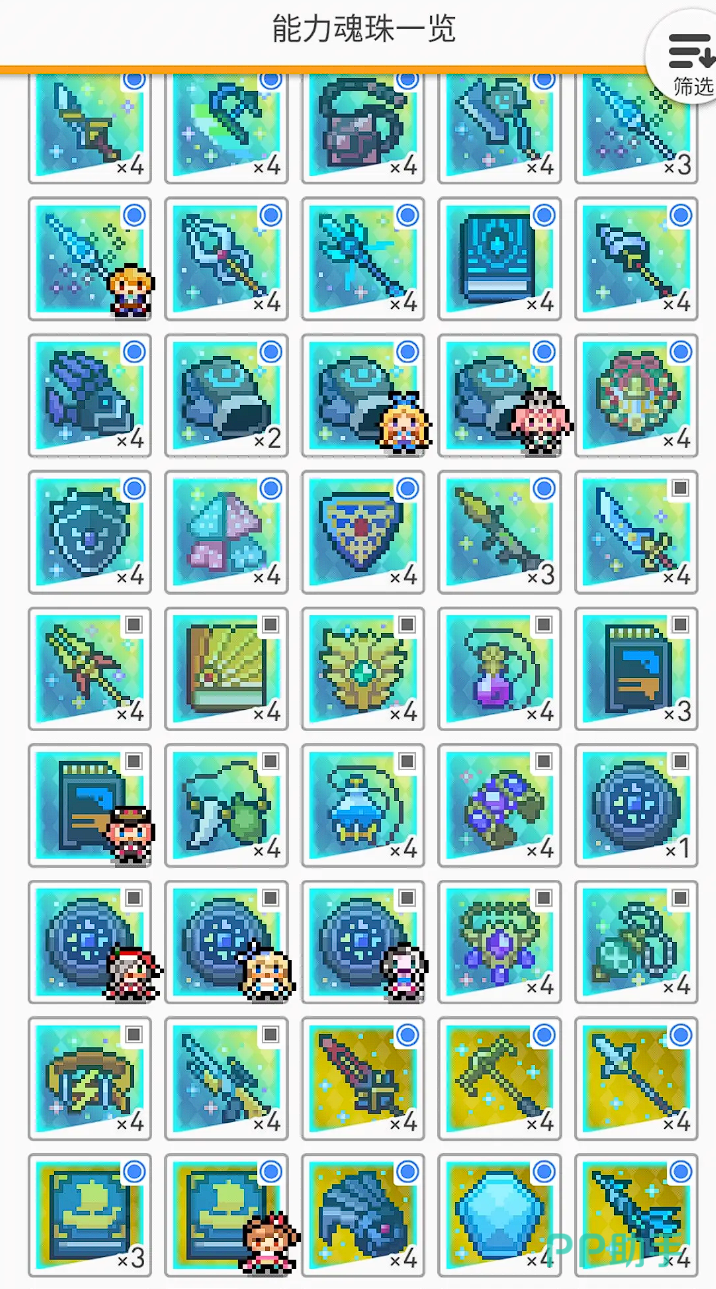Screen dimensions: 716x1289
Task: Open the navy crest shield orb
Action: coord(362,531)
